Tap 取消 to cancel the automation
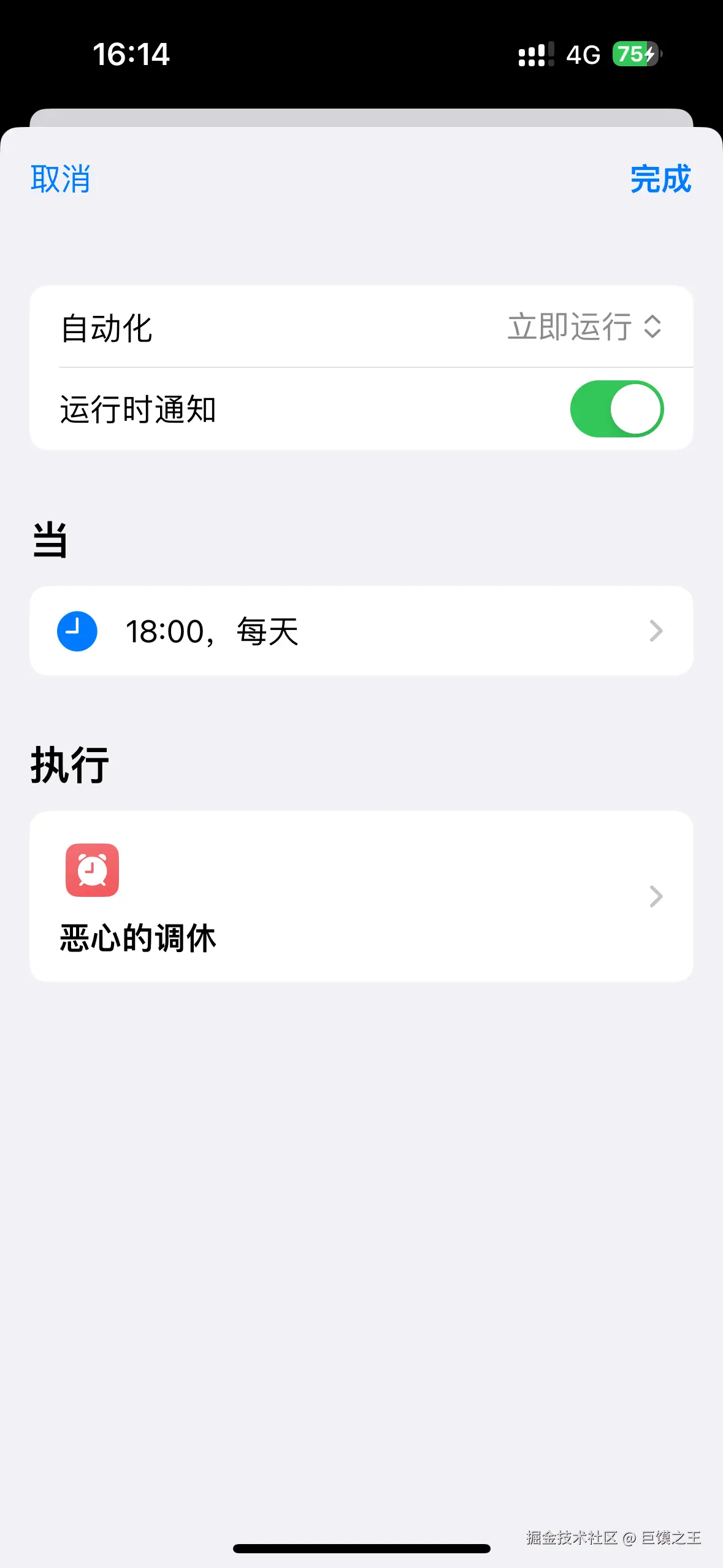Viewport: 723px width, 1568px height. pyautogui.click(x=60, y=179)
